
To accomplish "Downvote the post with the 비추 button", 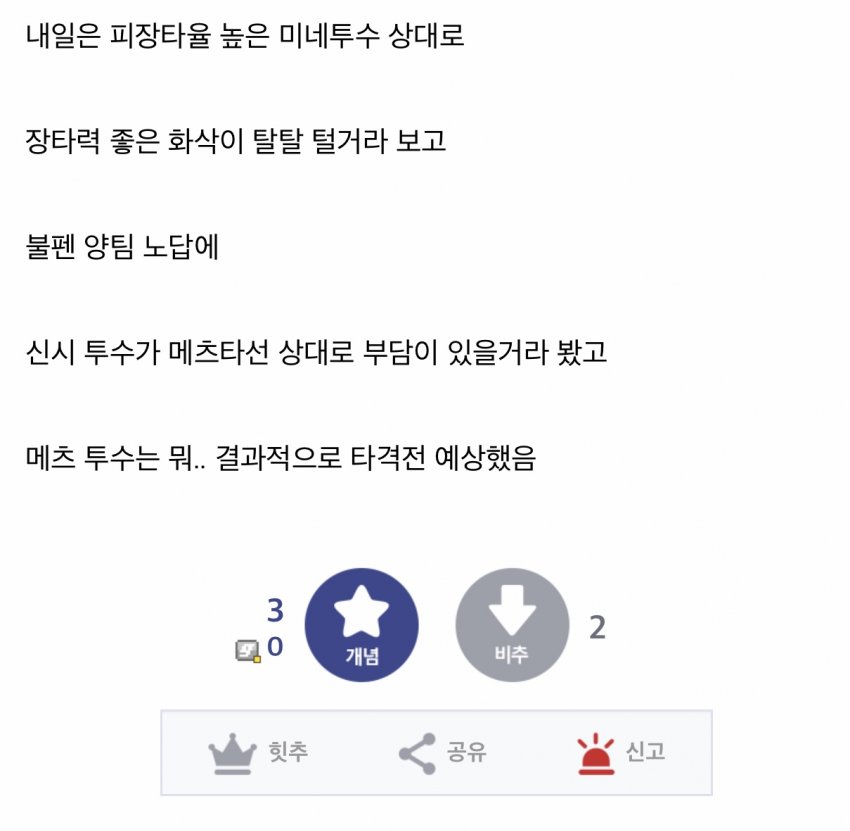I will (x=512, y=625).
